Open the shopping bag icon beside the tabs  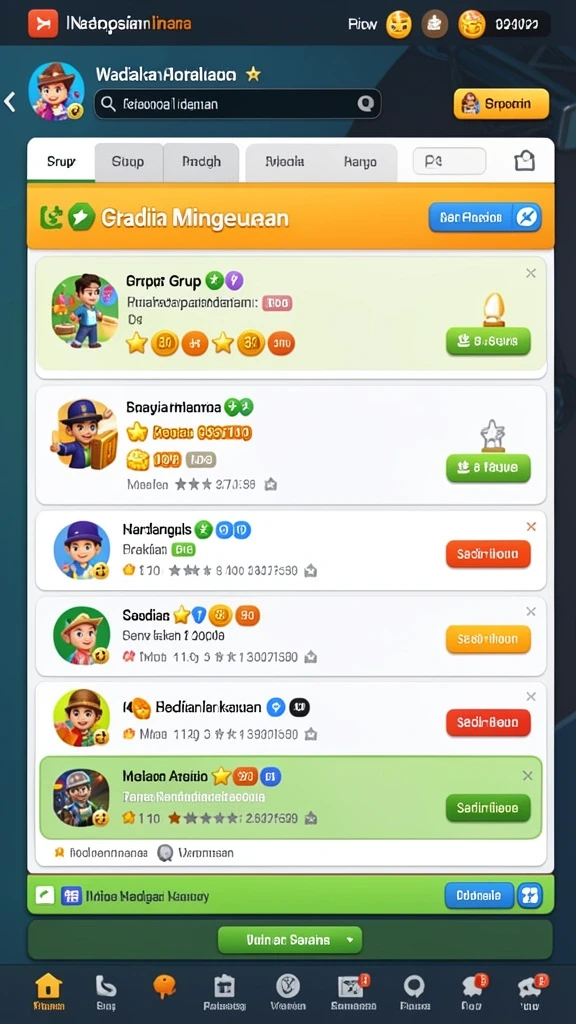coord(524,160)
